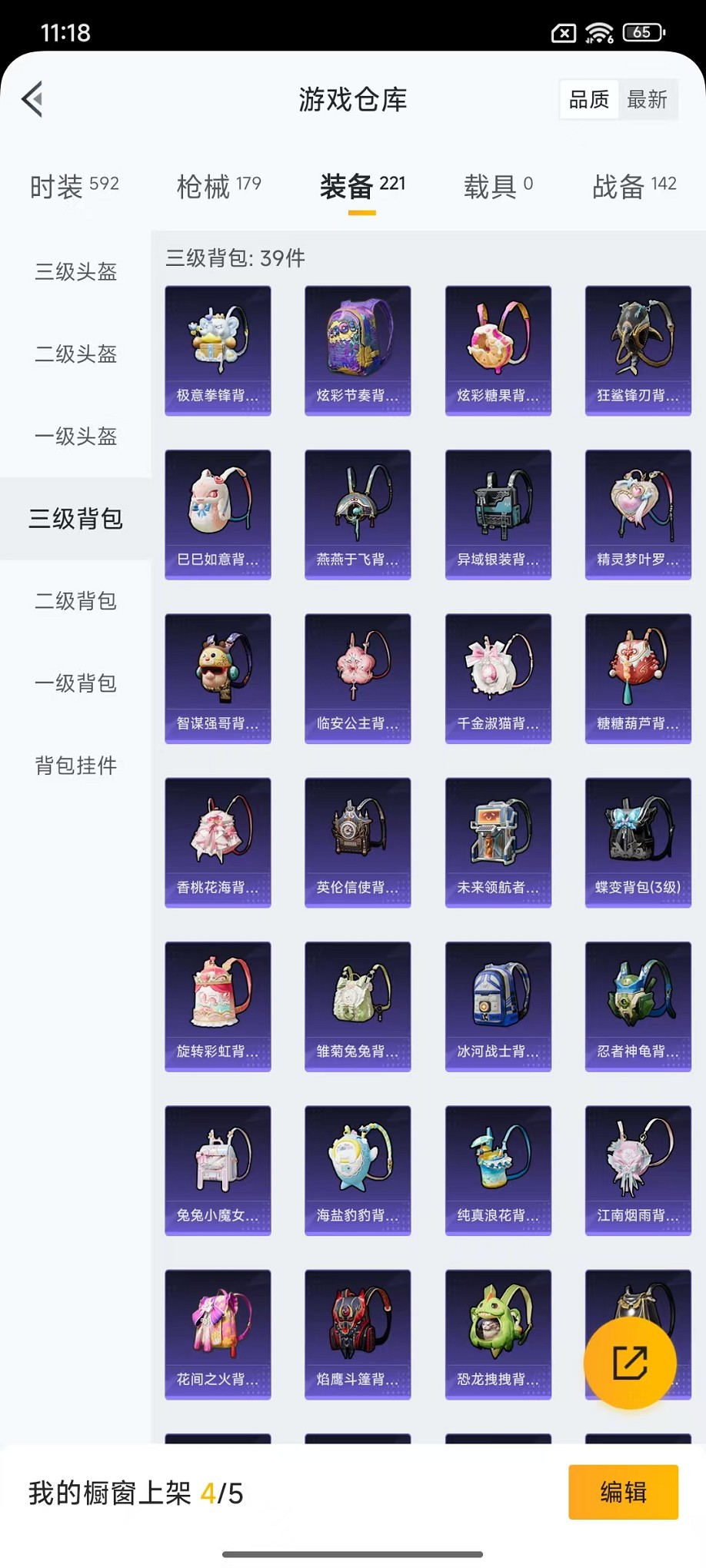Open the 极意拳锋 backpack item
This screenshot has height=1568, width=706.
tap(218, 350)
